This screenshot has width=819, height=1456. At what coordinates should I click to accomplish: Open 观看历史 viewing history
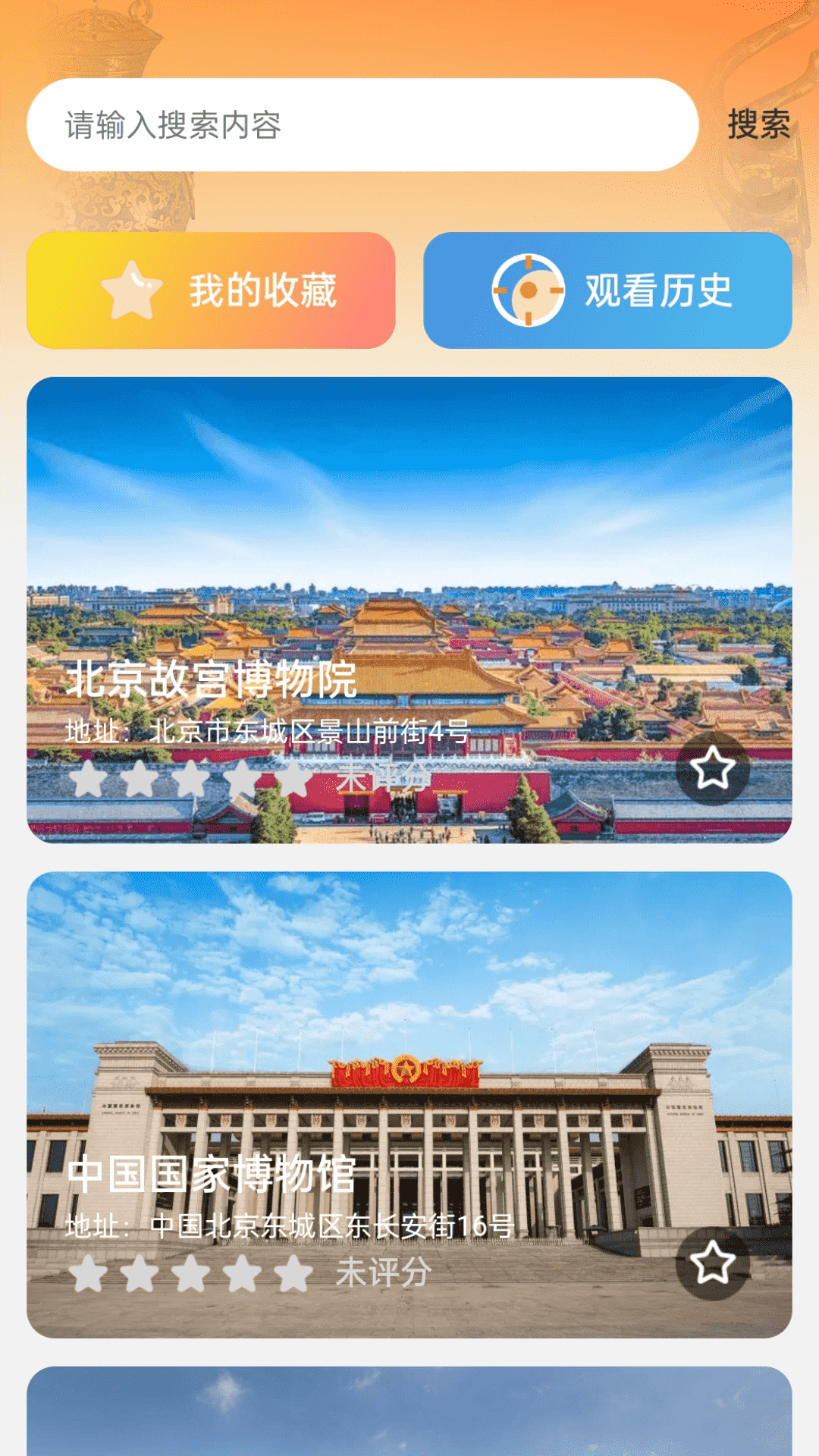607,290
